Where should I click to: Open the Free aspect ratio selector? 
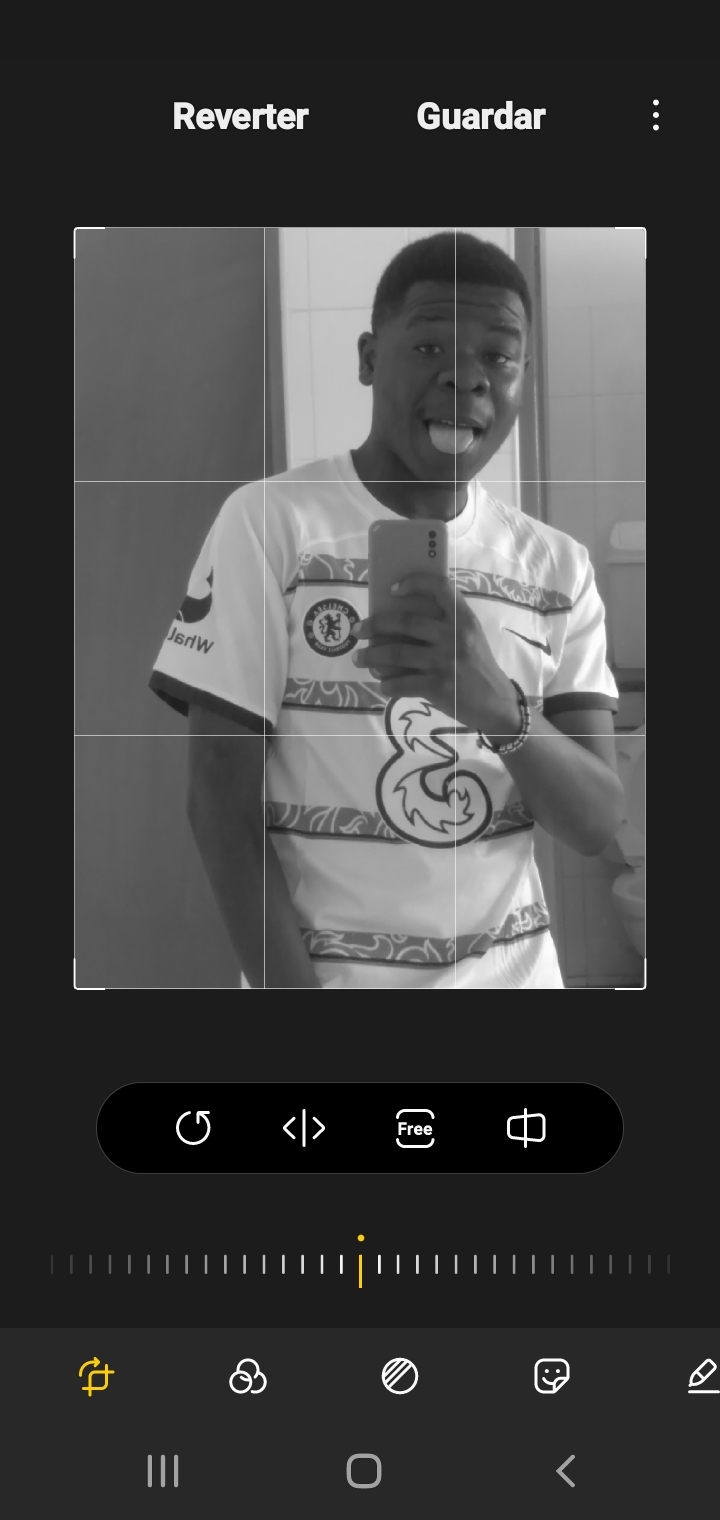tap(415, 1128)
